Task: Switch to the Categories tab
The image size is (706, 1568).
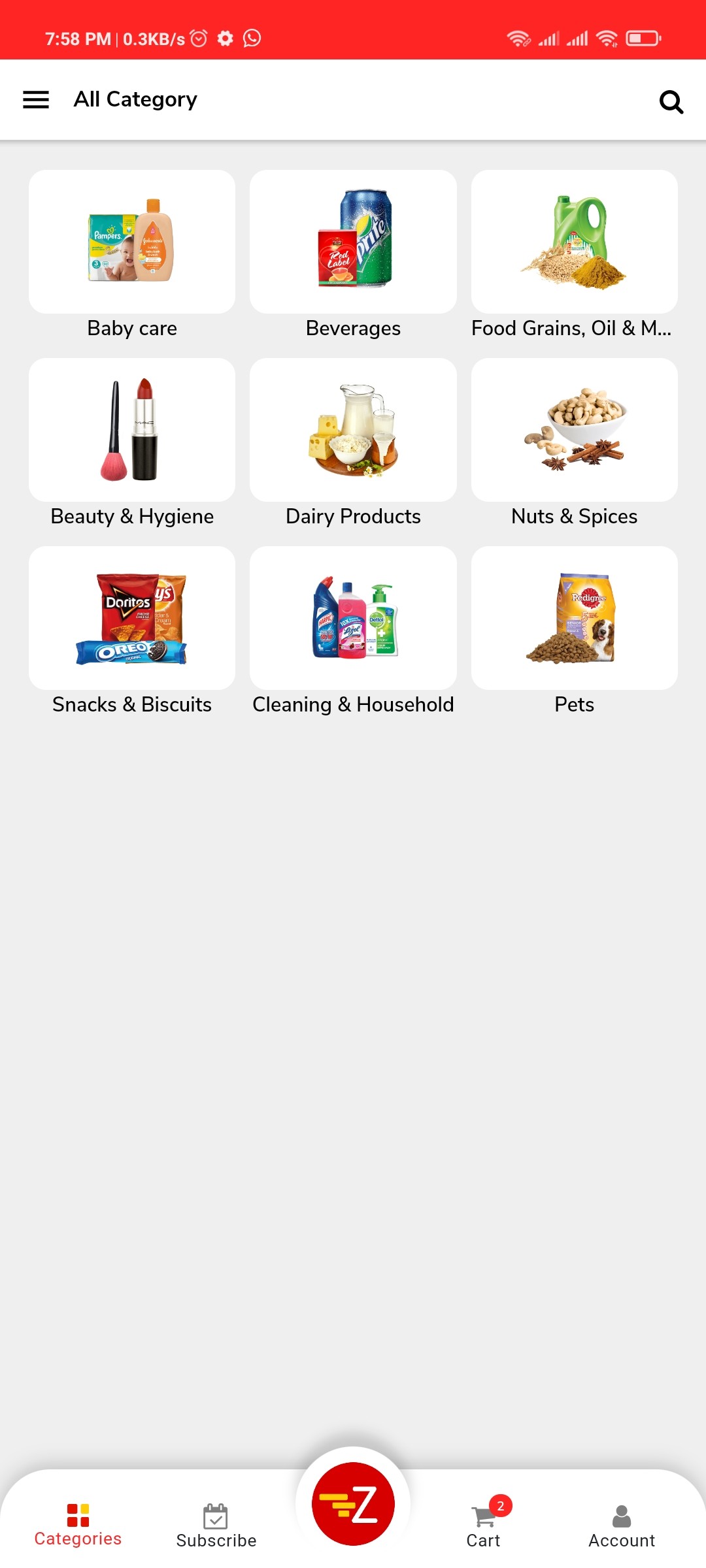Action: (x=78, y=1525)
